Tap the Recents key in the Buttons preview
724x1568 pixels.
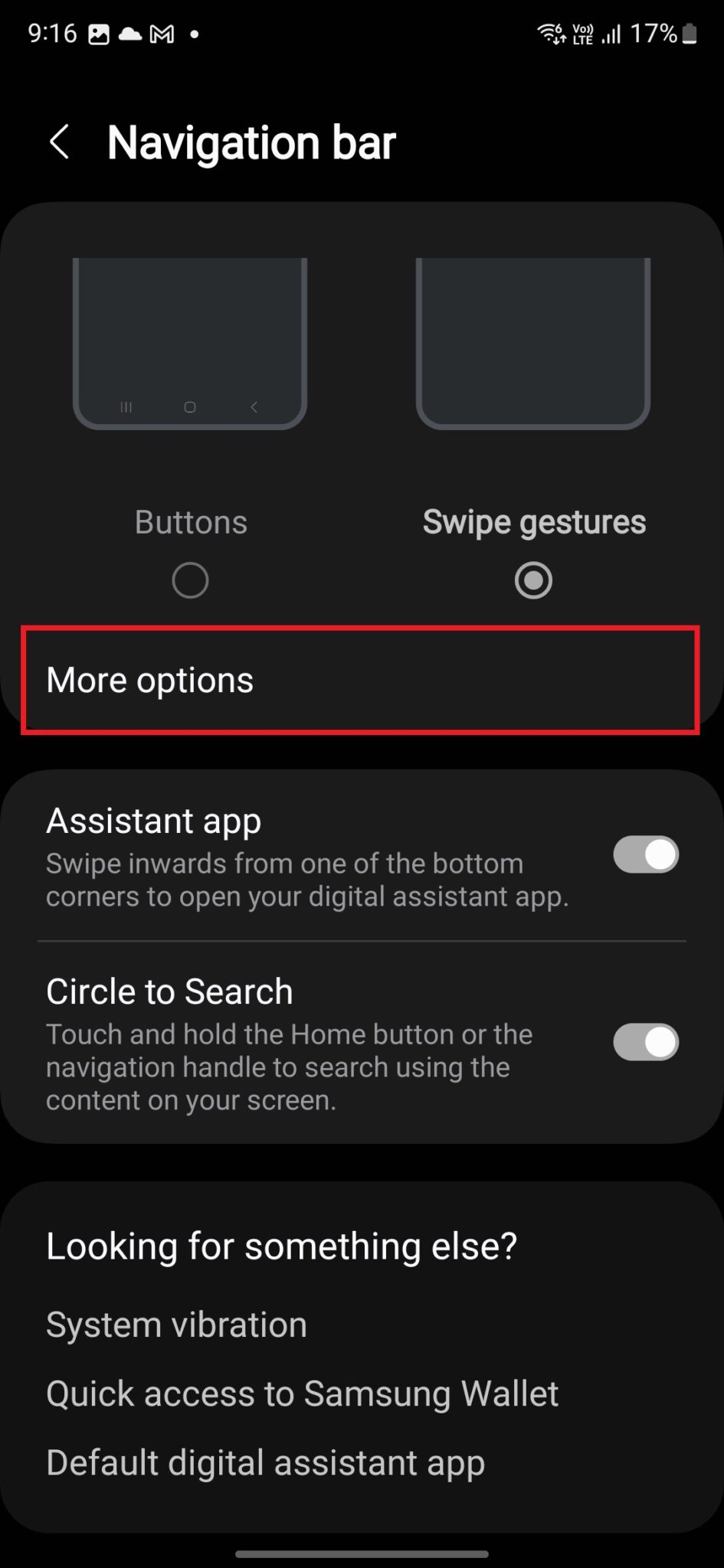point(126,407)
